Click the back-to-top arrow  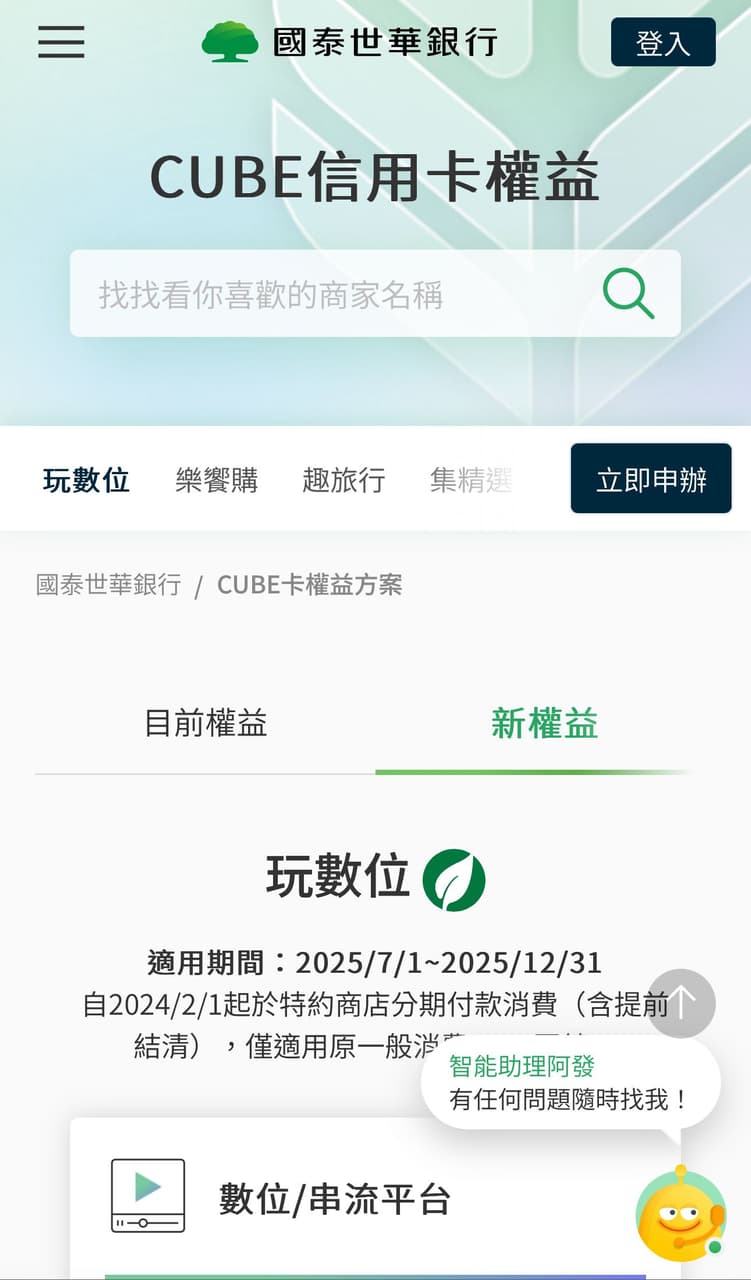(683, 1003)
